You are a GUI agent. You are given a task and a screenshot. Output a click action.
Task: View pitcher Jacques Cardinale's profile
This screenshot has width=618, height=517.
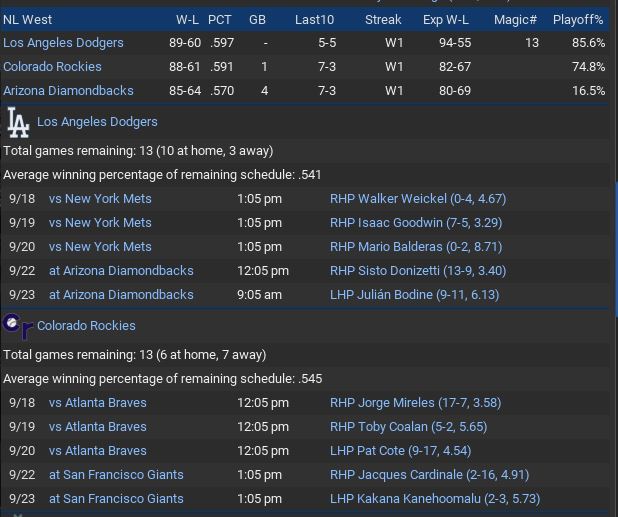coord(429,475)
